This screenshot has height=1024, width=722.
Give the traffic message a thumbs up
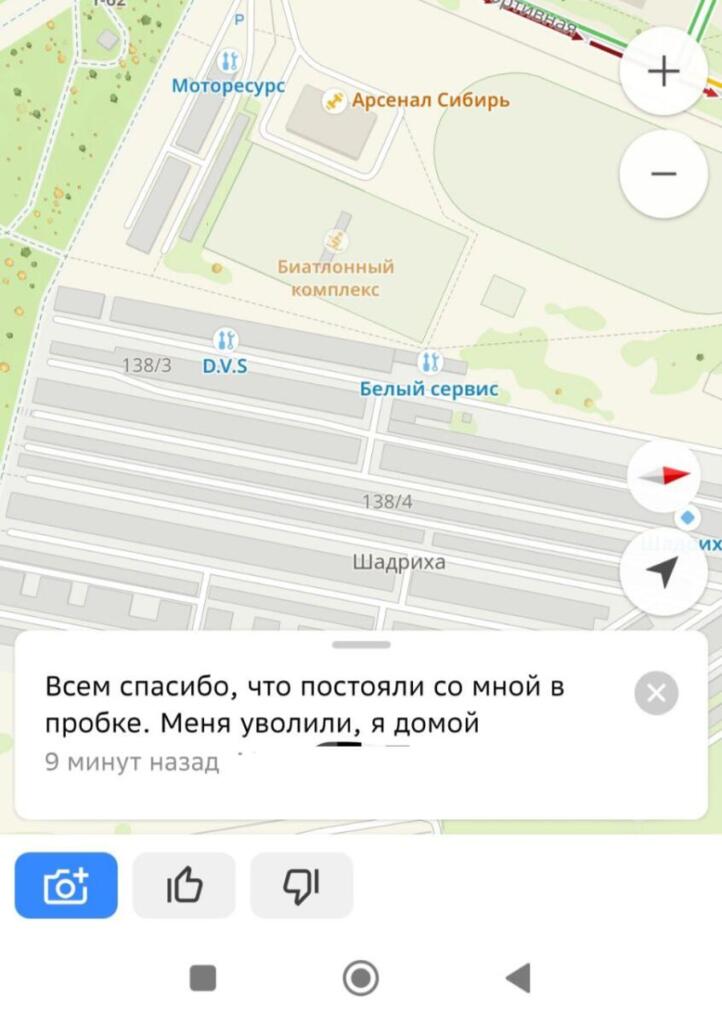185,884
